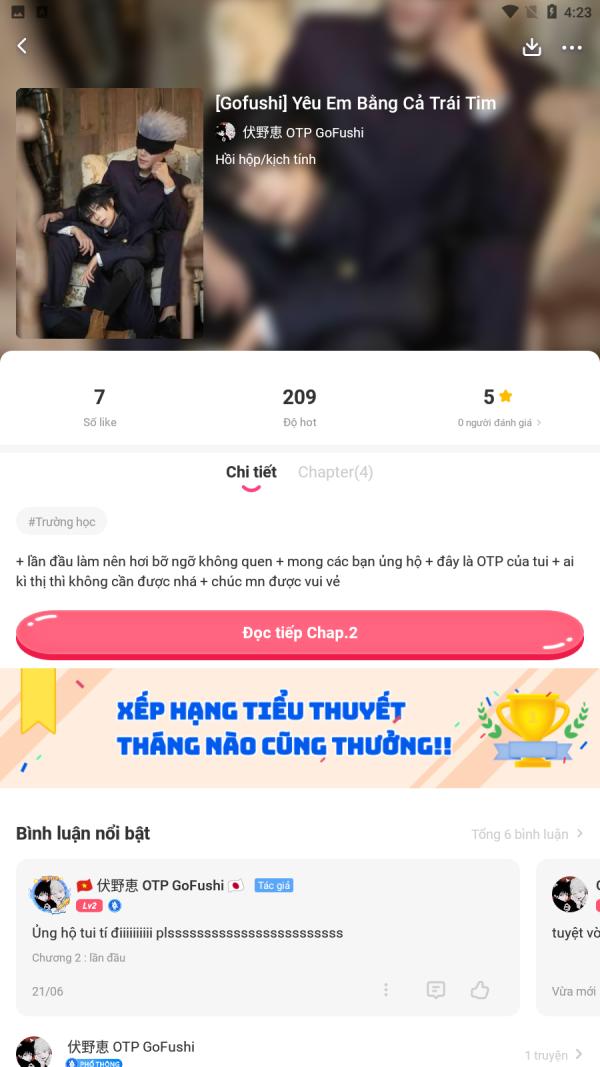The height and width of the screenshot is (1067, 600).
Task: Open the three-dot overflow menu
Action: (571, 48)
